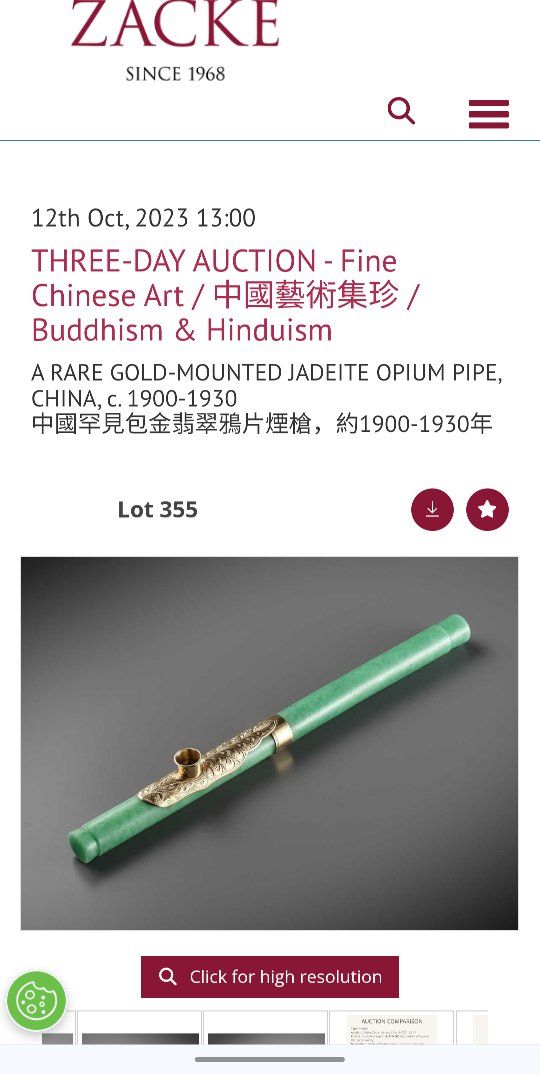Add Lot 355 to favorites
The width and height of the screenshot is (540, 1074).
coord(487,510)
